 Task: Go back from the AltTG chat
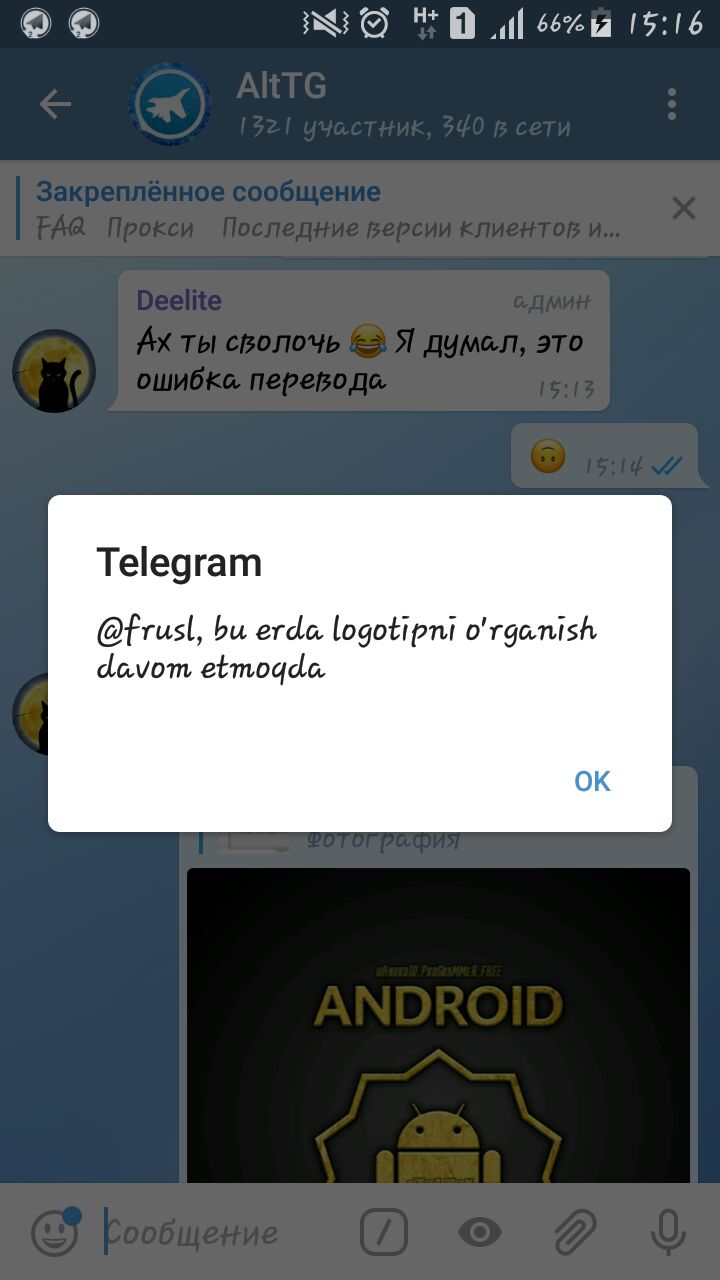point(55,104)
